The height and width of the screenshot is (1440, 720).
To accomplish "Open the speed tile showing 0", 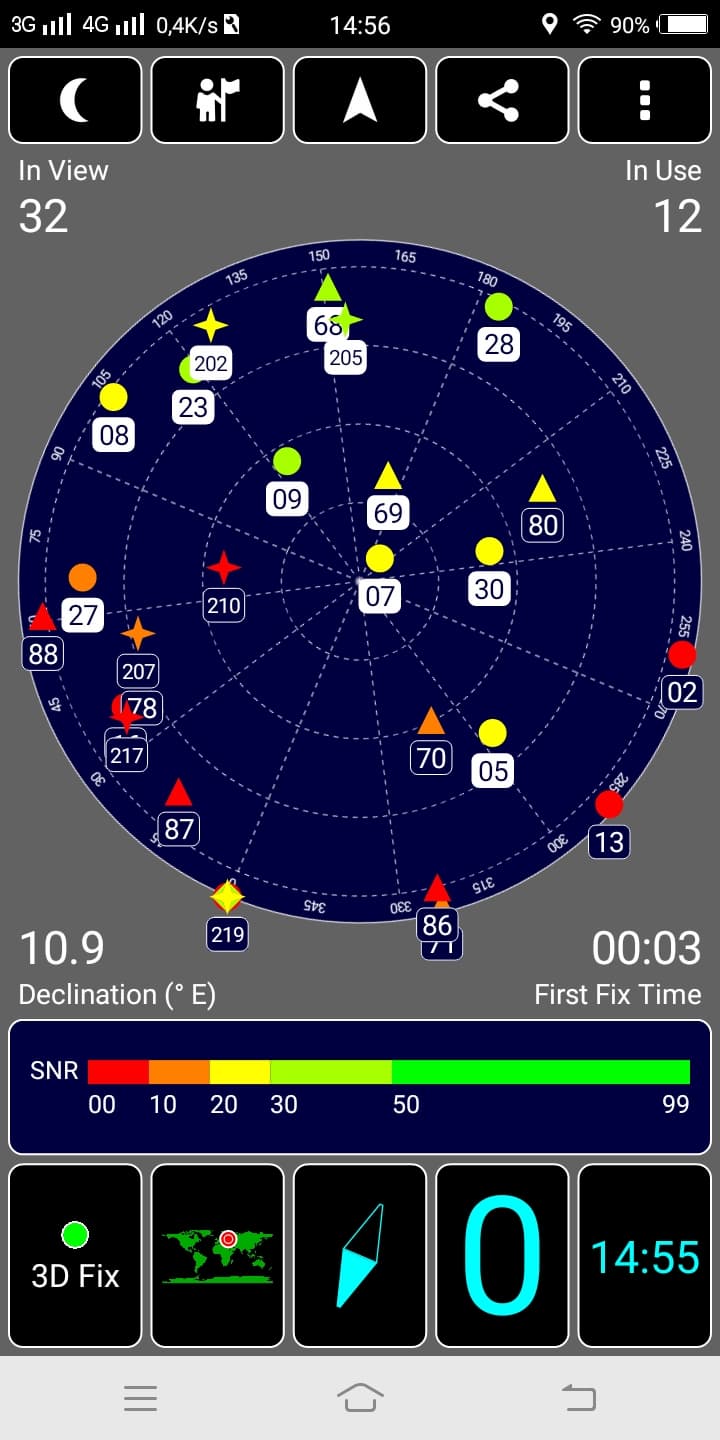I will [502, 1255].
